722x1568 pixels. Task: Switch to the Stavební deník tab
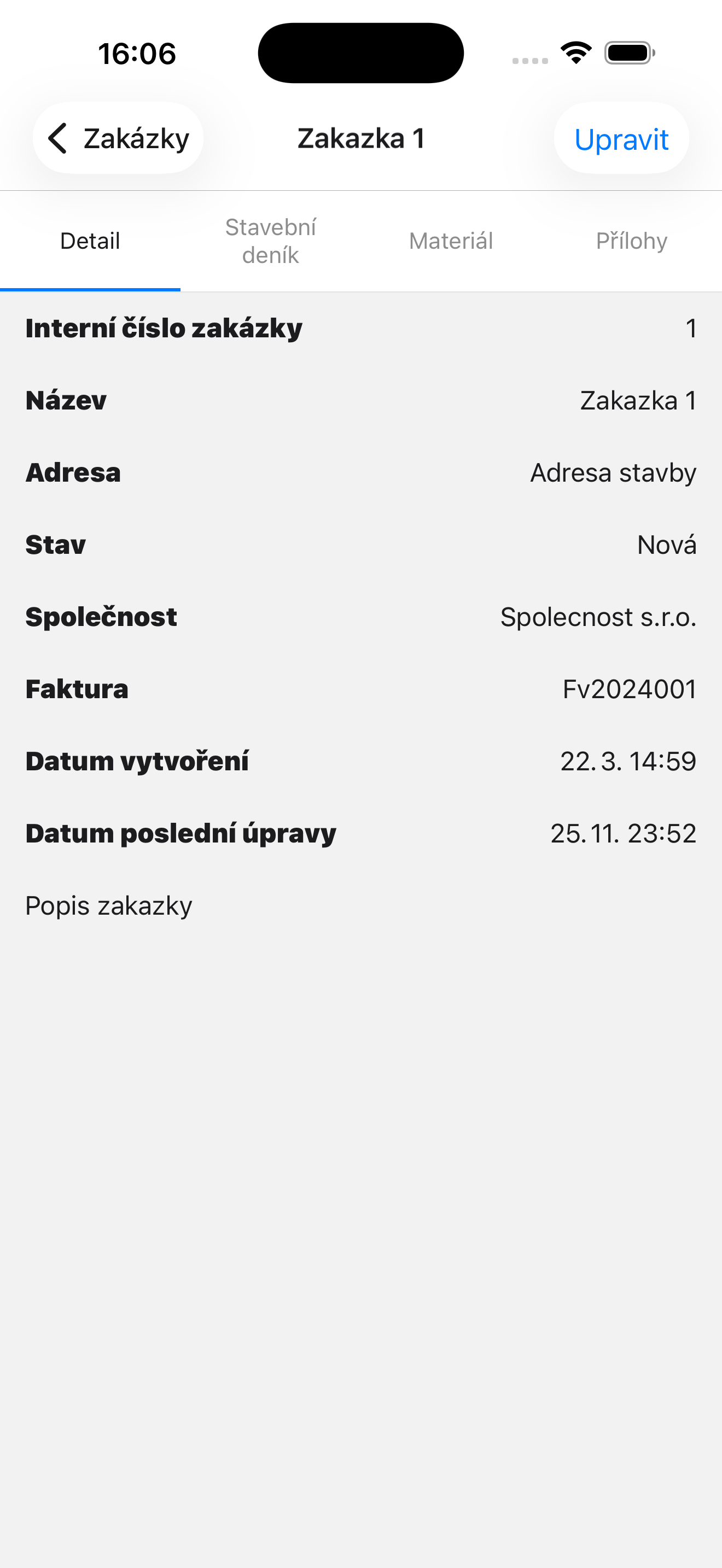pos(270,240)
